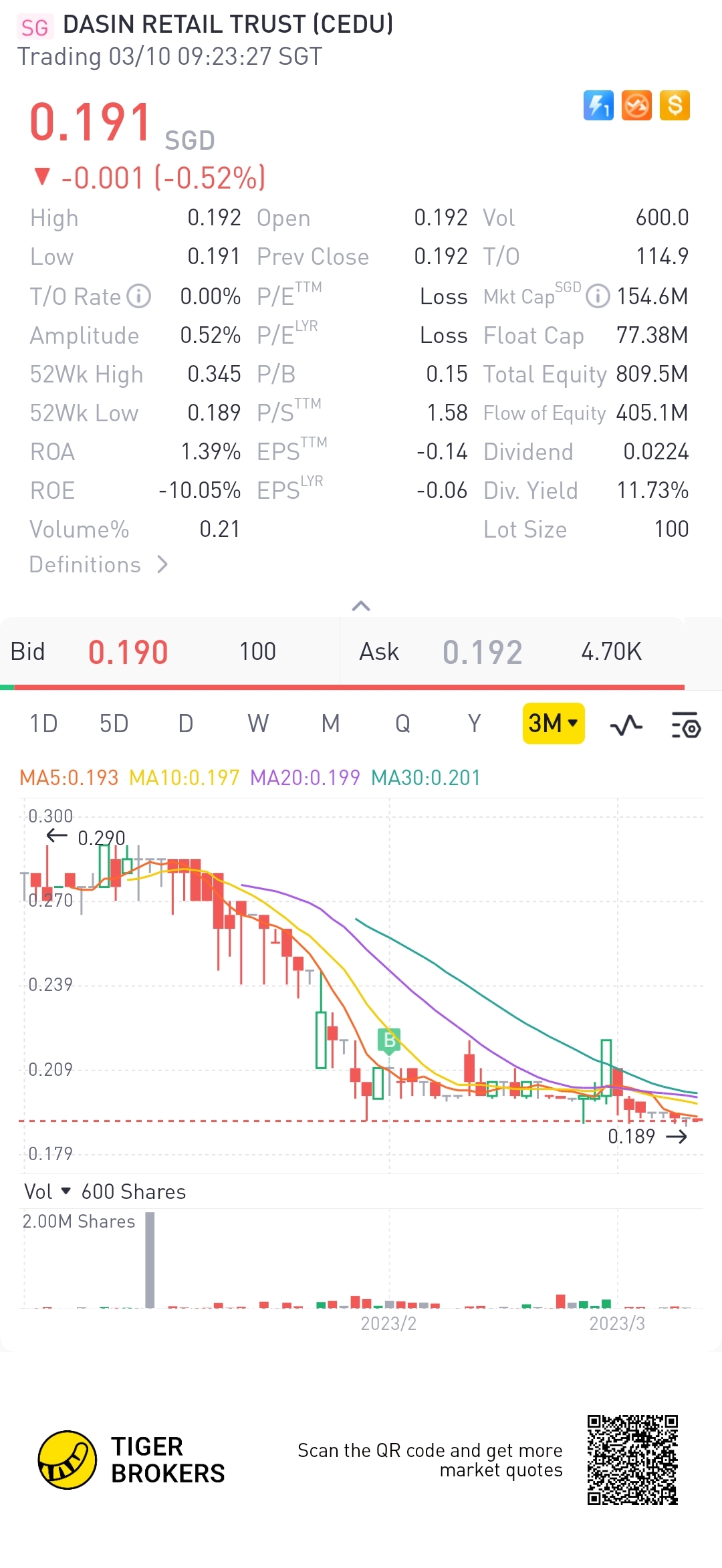The height and width of the screenshot is (1568, 722).
Task: Open the chart settings icon
Action: tap(685, 725)
